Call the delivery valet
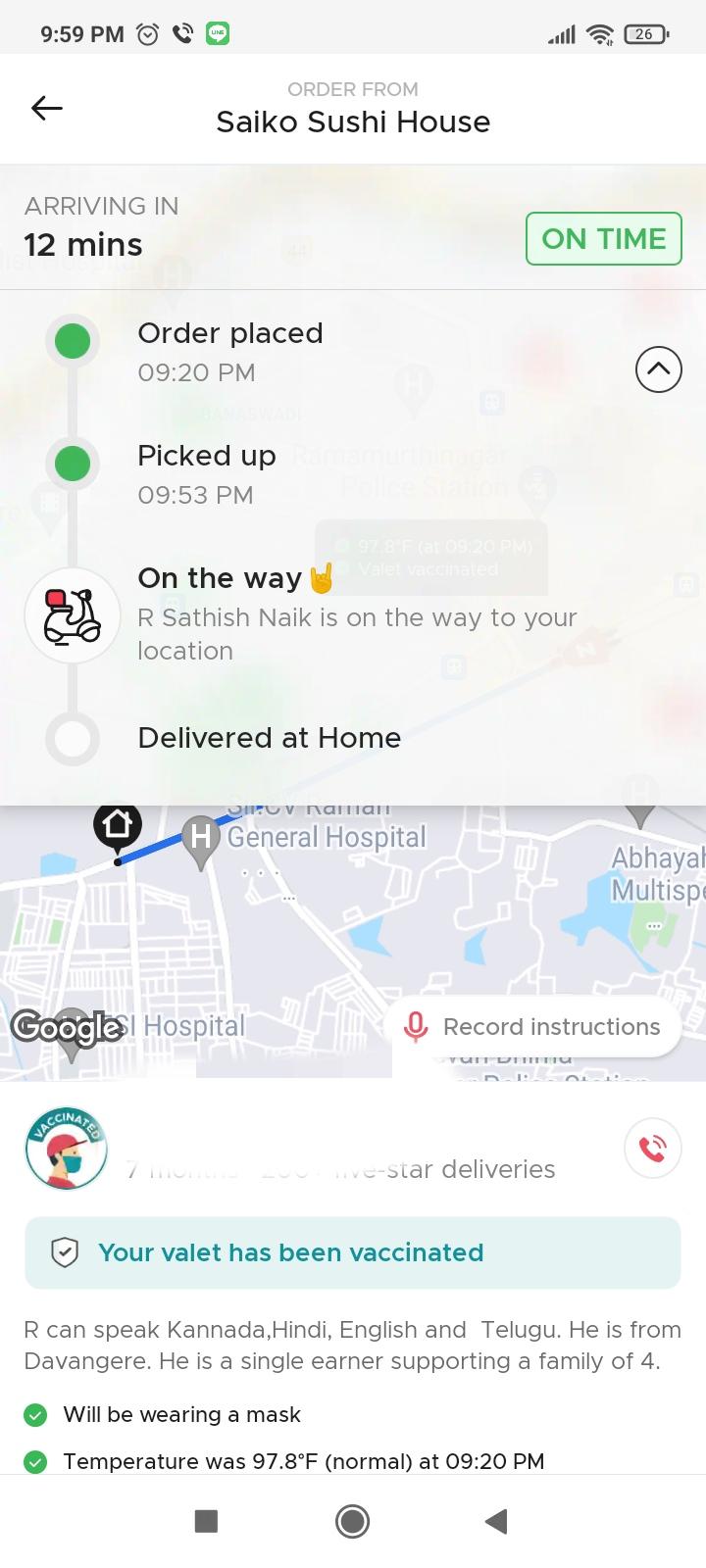The image size is (706, 1568). (x=652, y=1147)
